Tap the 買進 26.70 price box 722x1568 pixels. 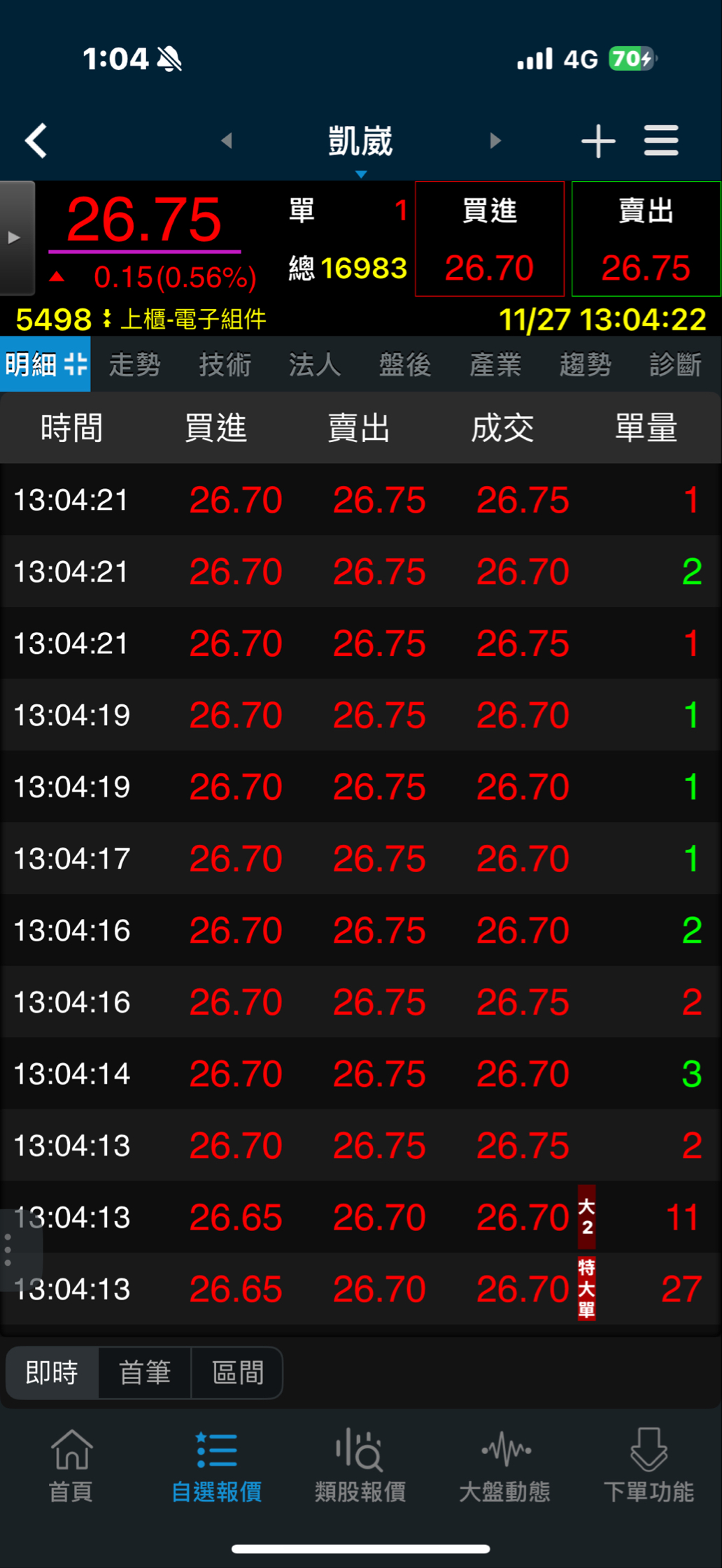tap(490, 239)
